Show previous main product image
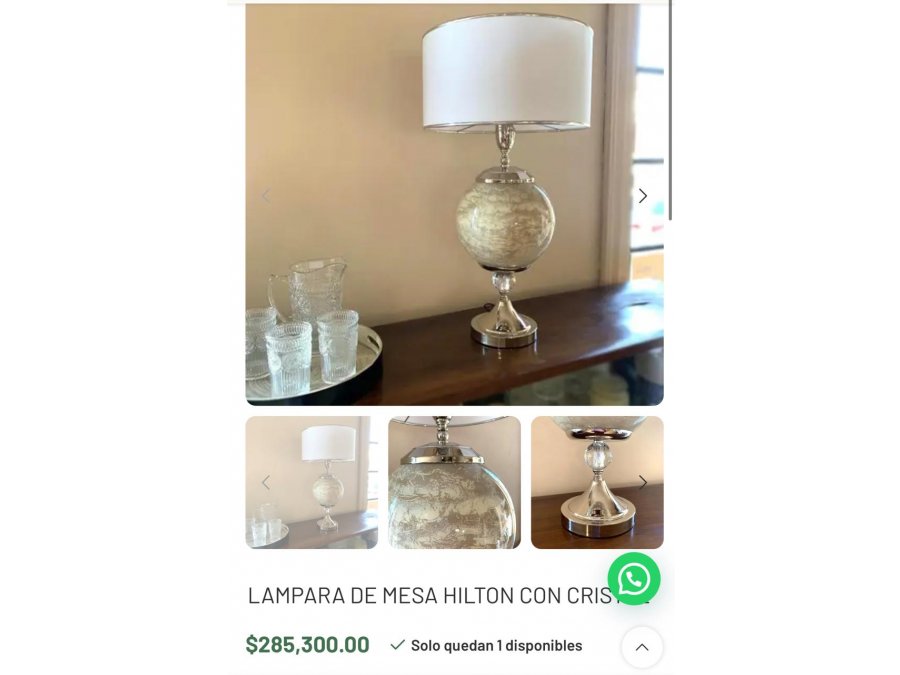The width and height of the screenshot is (900, 675). point(266,196)
